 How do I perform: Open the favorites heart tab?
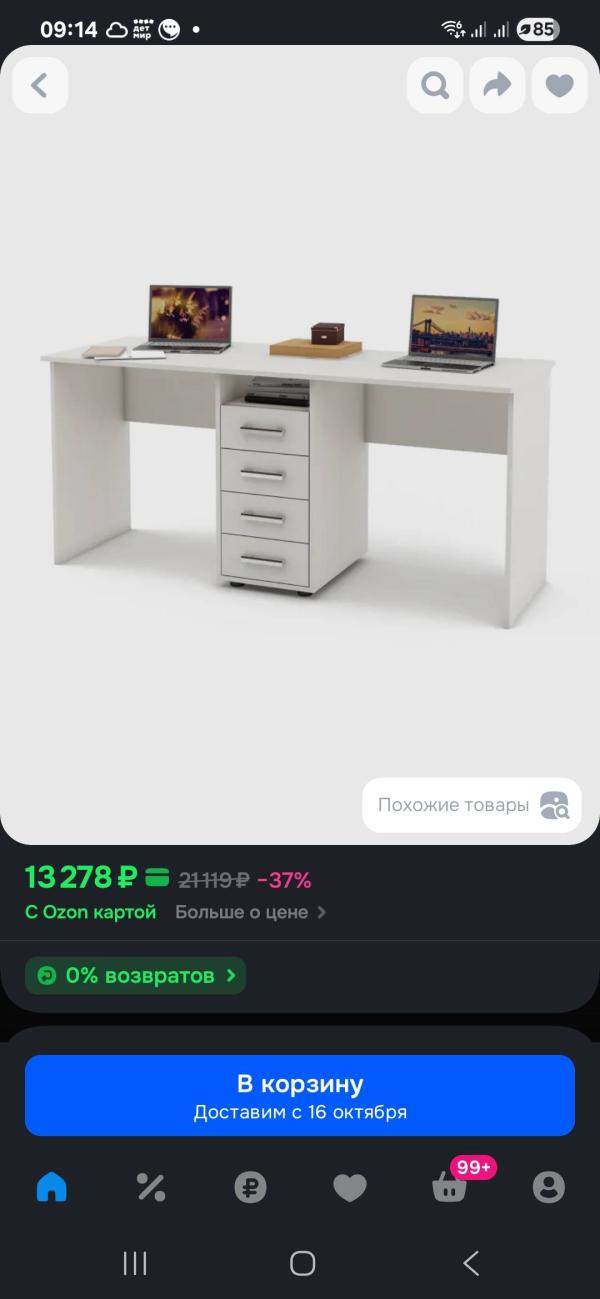coord(349,1187)
